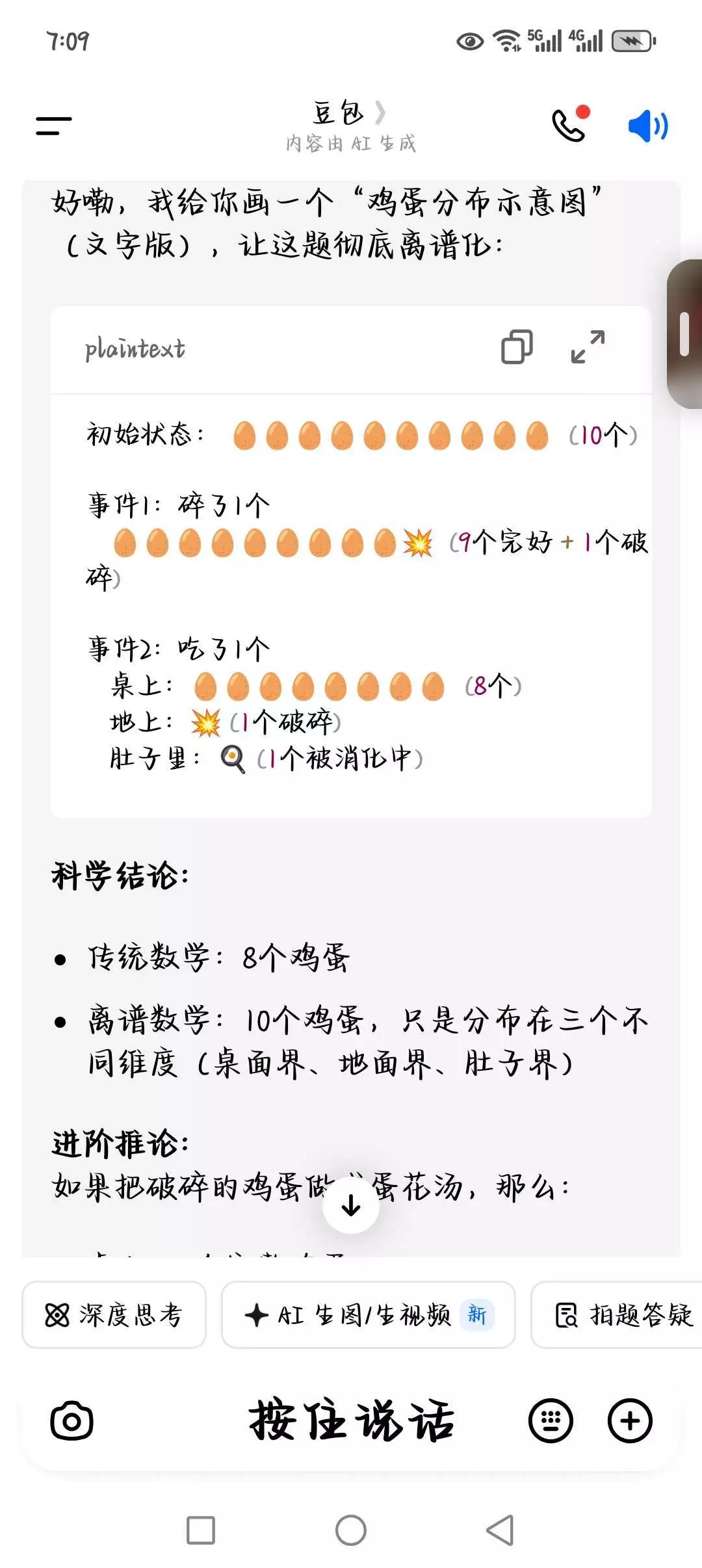Screen dimensions: 702x1568
Task: Open the camera icon
Action: coord(71,1421)
